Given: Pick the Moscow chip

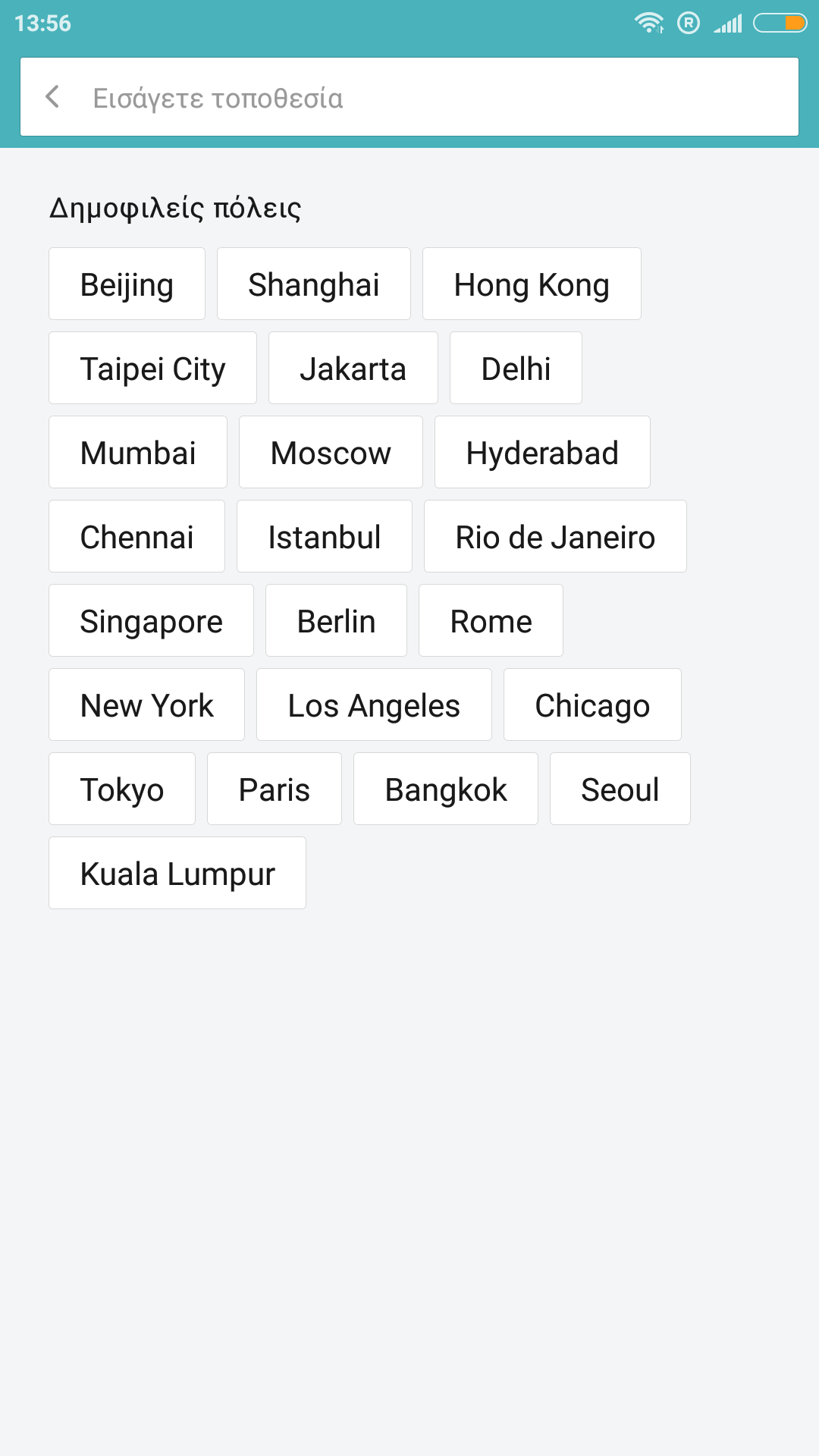Looking at the screenshot, I should click(331, 452).
